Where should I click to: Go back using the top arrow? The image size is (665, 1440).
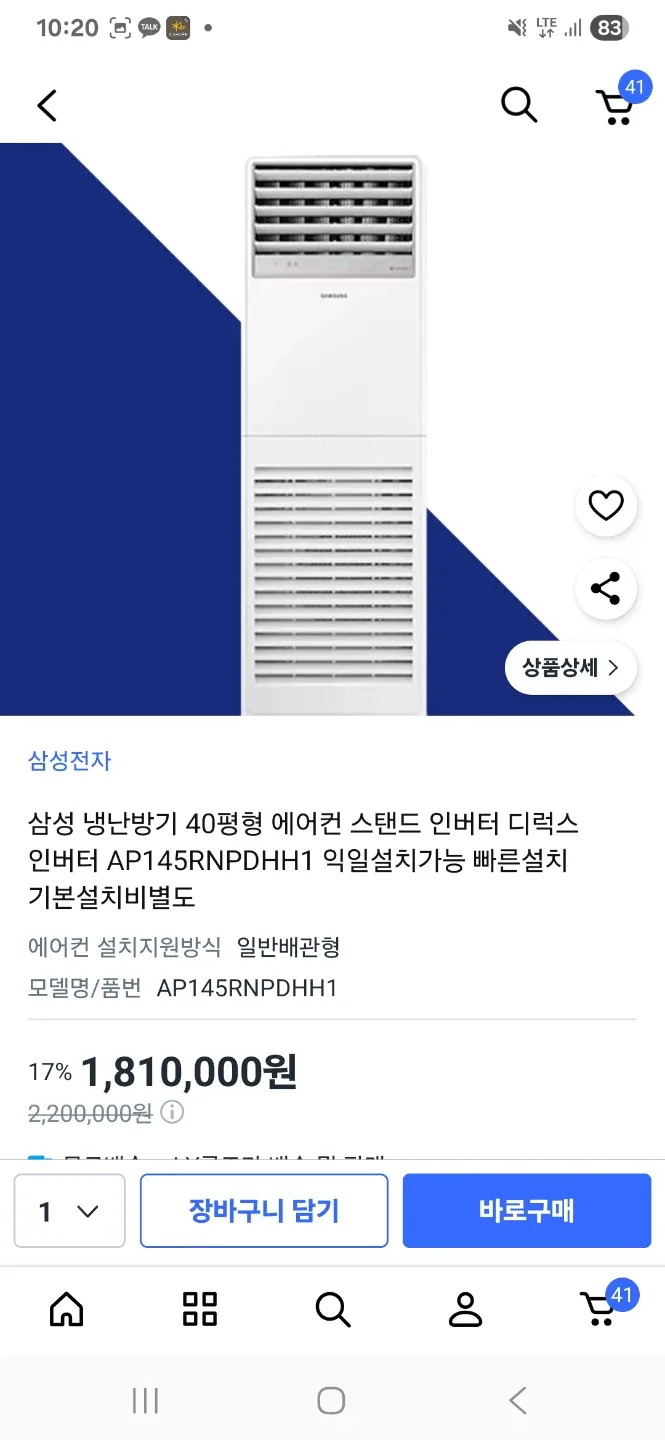click(47, 105)
